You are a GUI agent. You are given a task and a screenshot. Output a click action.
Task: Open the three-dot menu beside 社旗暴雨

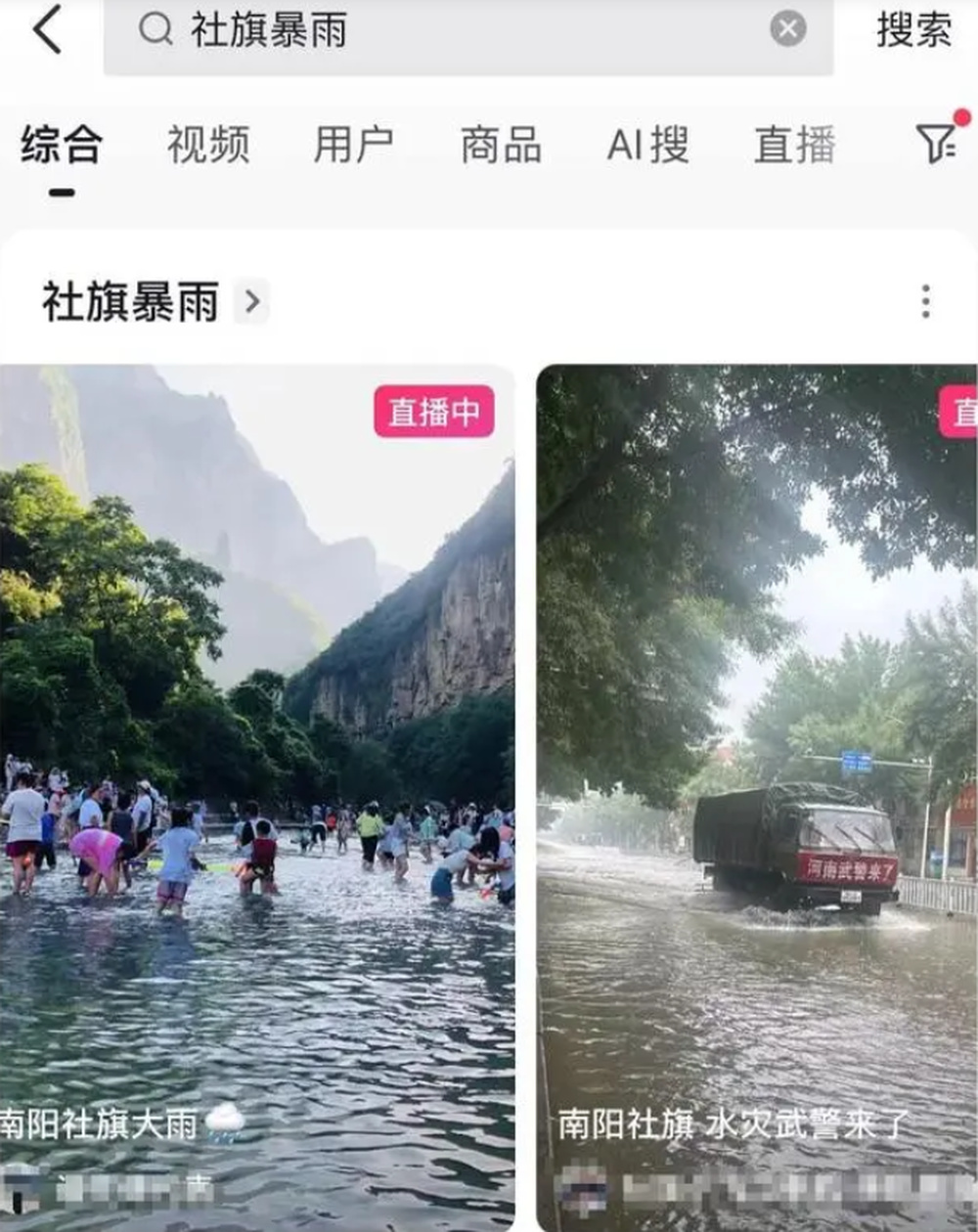(x=925, y=301)
